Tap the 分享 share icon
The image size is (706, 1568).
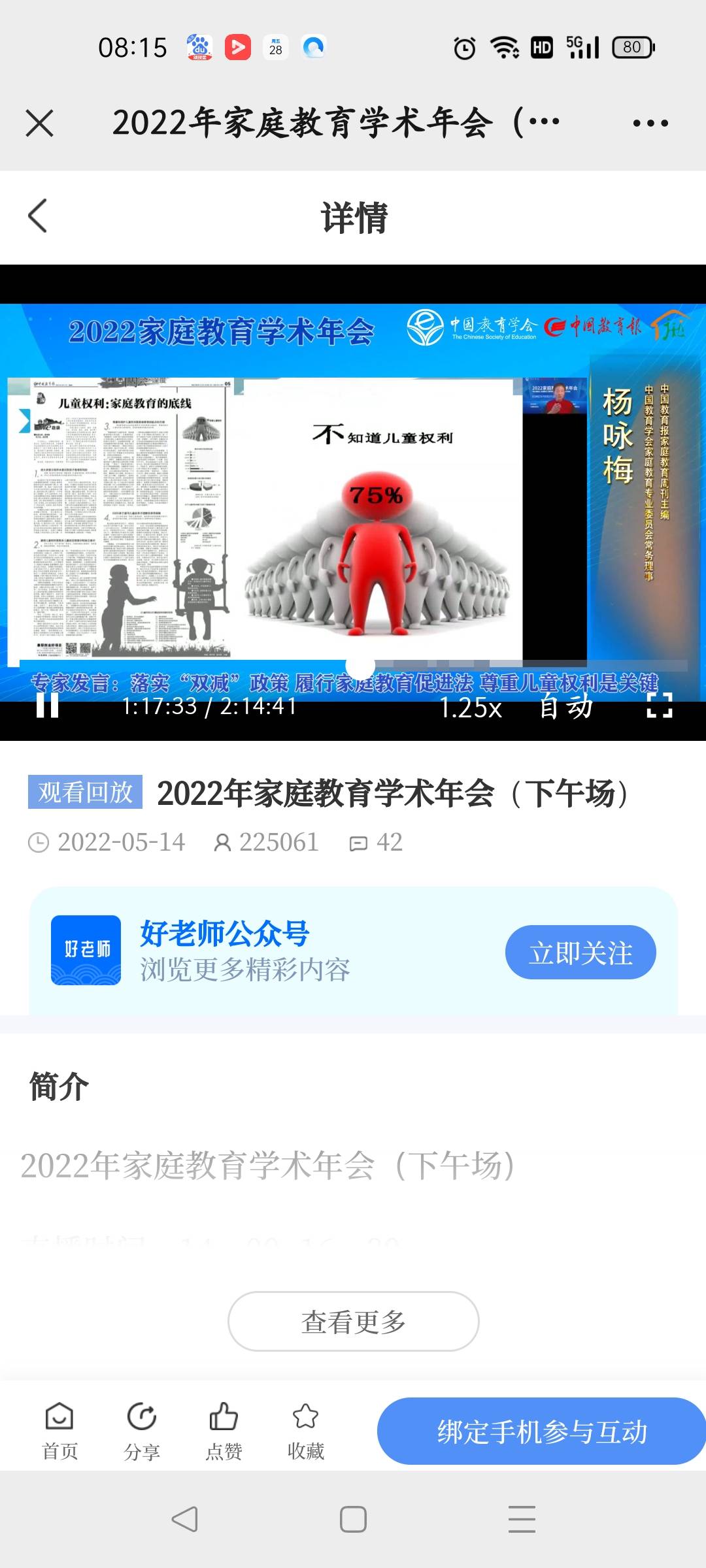(141, 1414)
